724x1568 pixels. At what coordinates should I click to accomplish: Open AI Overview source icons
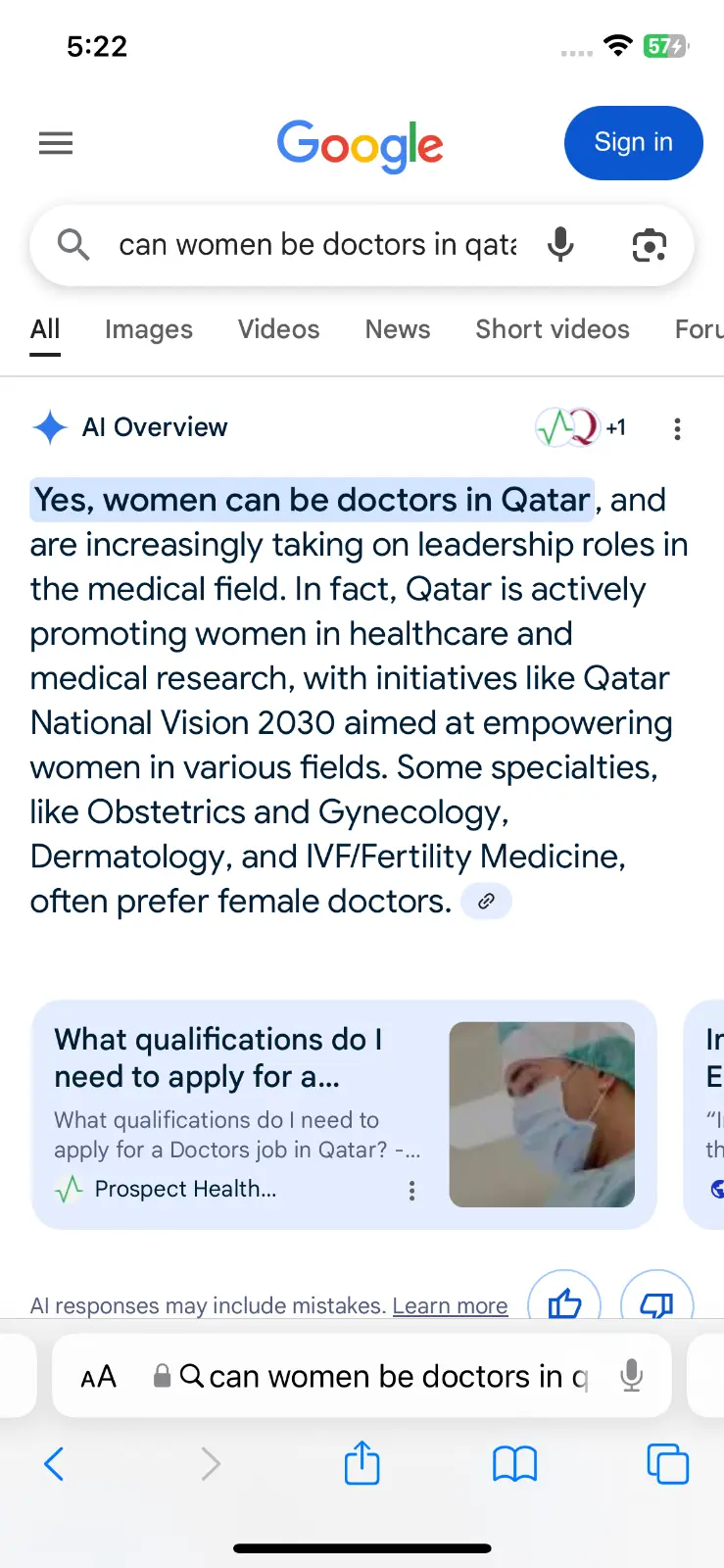pos(580,427)
